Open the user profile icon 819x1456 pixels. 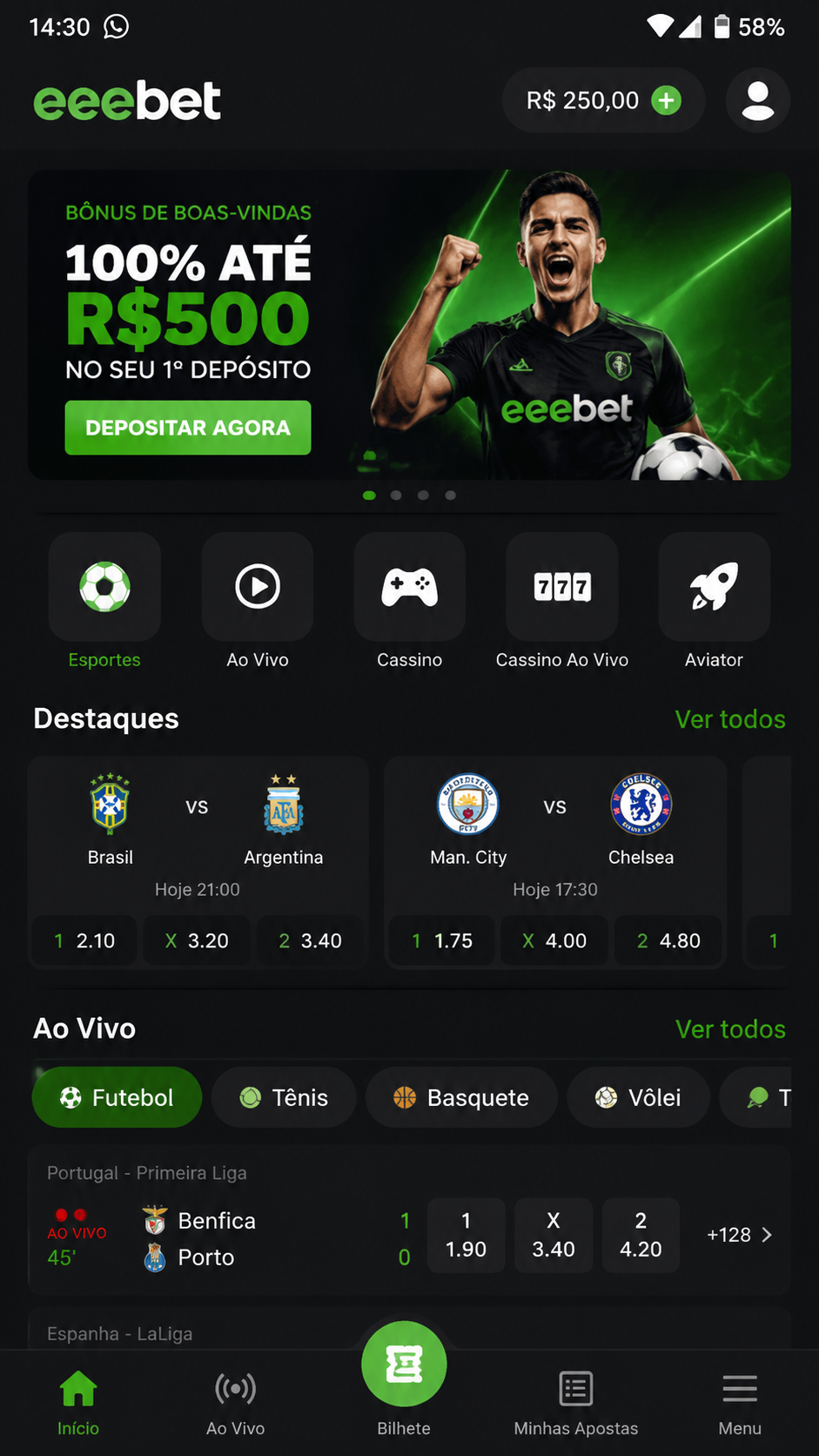tap(757, 100)
